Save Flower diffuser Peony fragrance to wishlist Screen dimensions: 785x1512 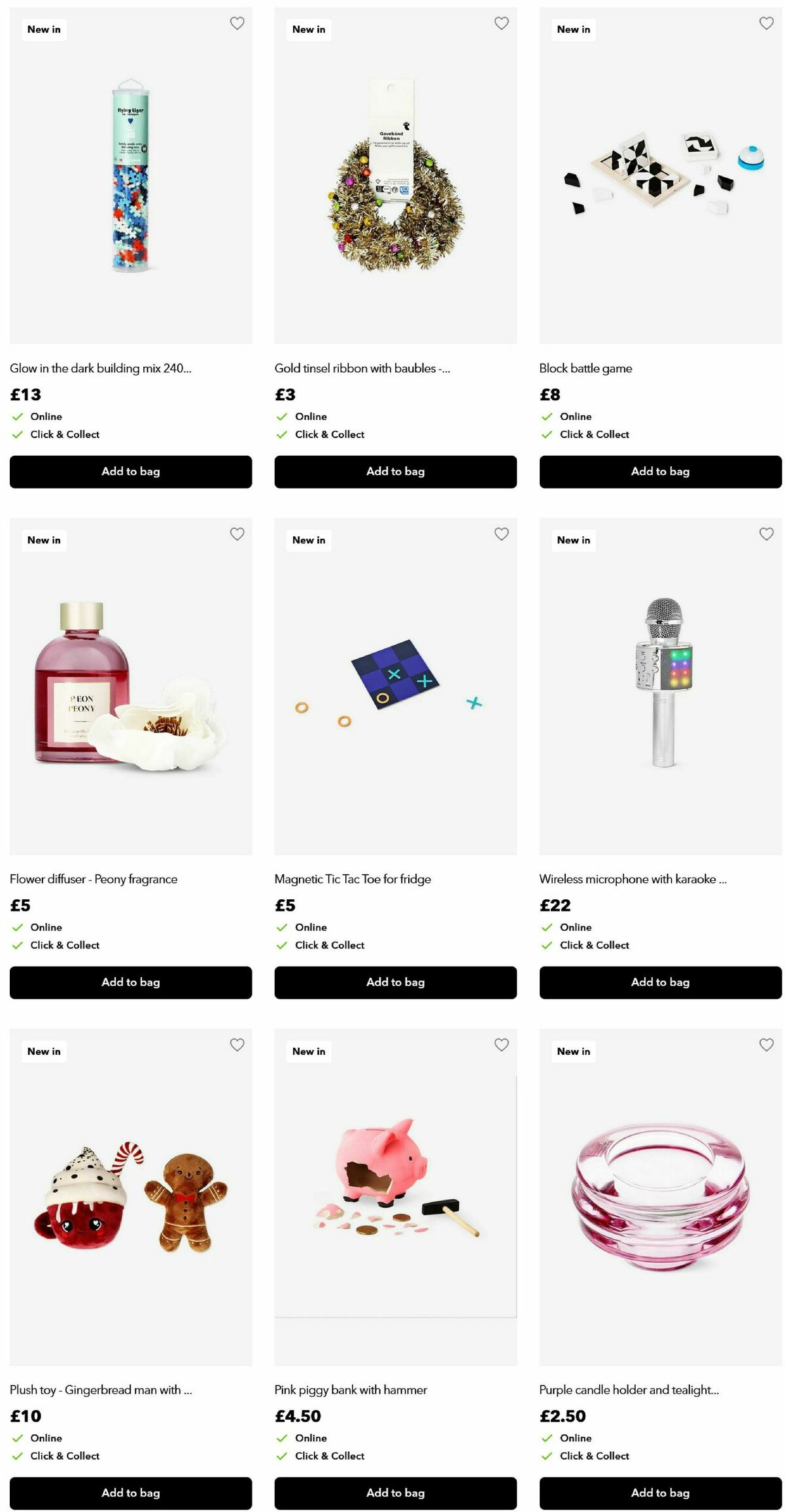237,534
